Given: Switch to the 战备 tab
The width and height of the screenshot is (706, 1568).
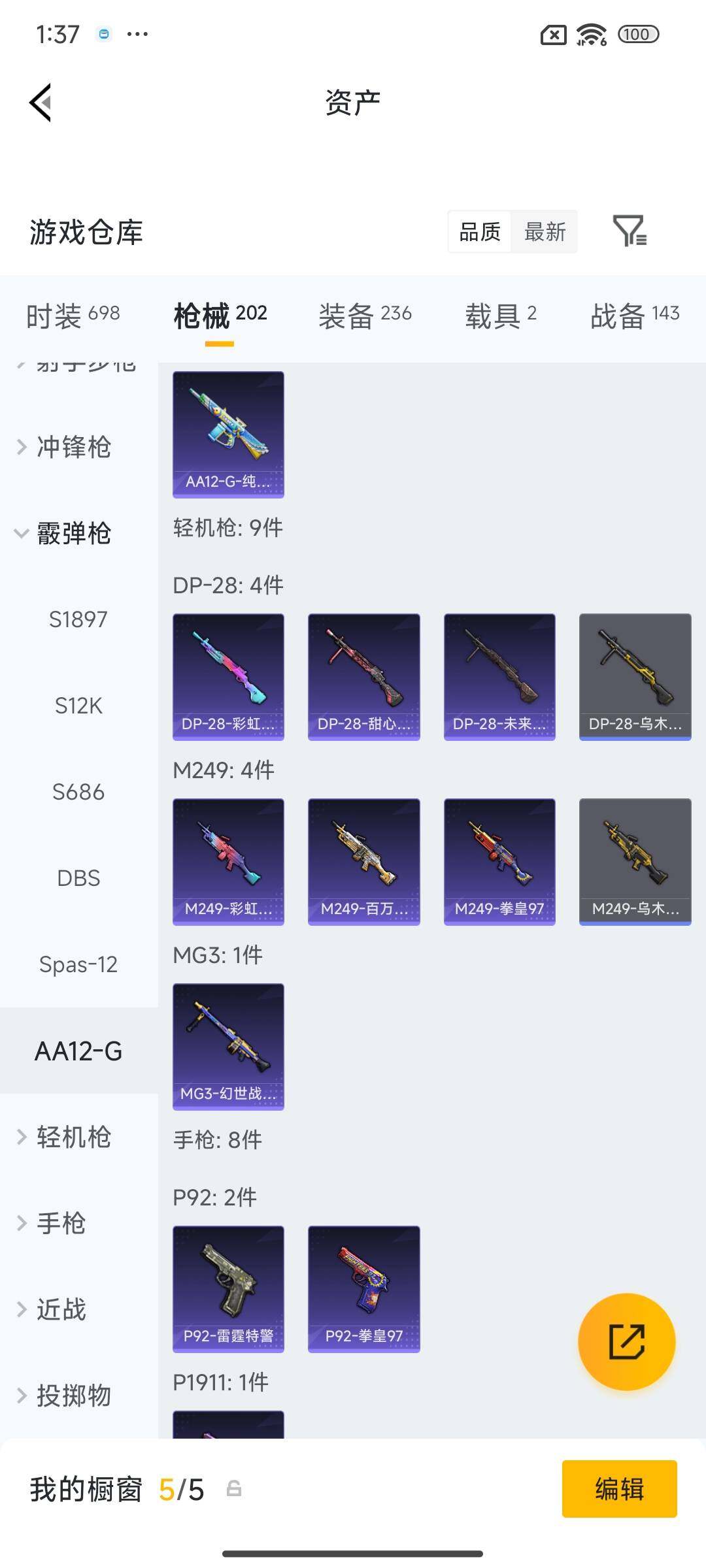Looking at the screenshot, I should point(634,315).
